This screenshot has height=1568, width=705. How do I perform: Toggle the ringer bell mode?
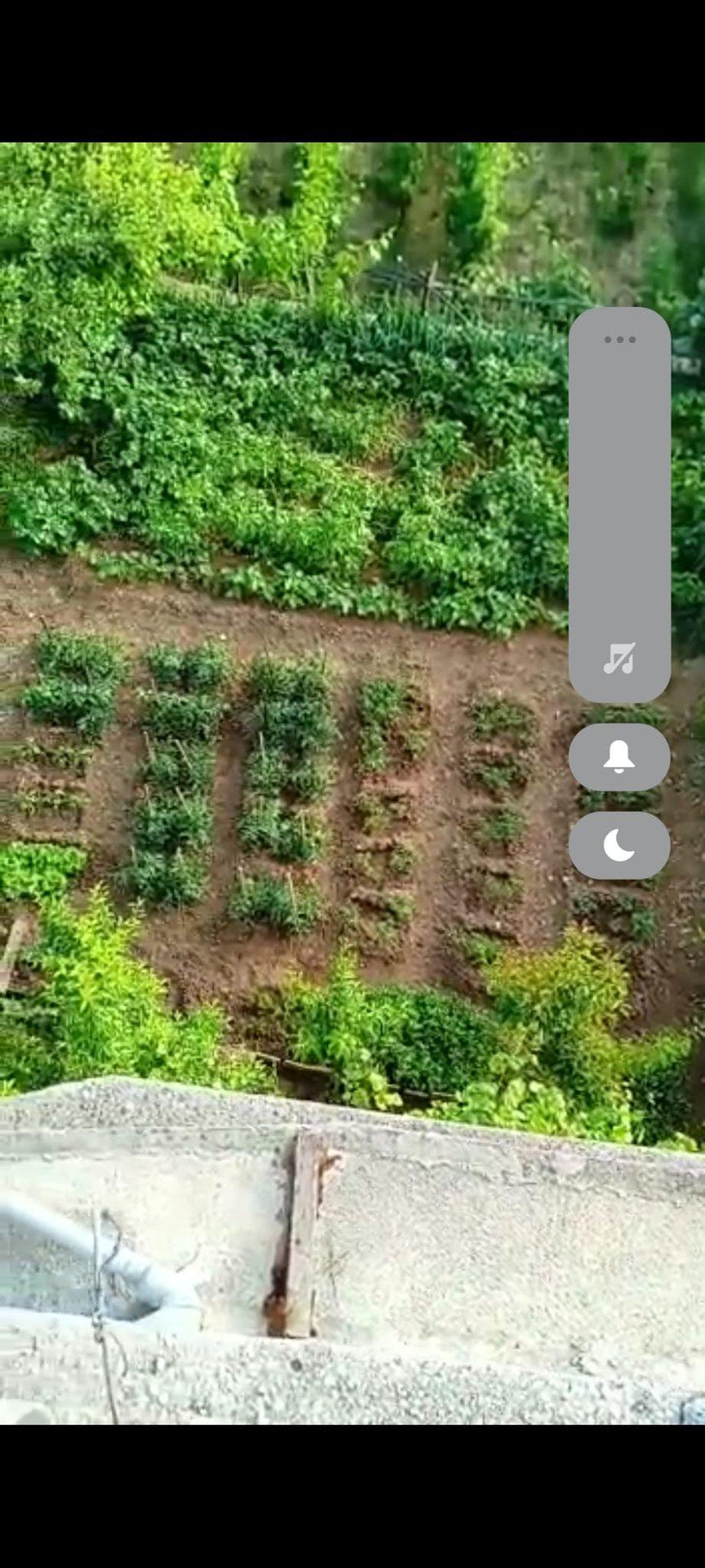pyautogui.click(x=619, y=757)
